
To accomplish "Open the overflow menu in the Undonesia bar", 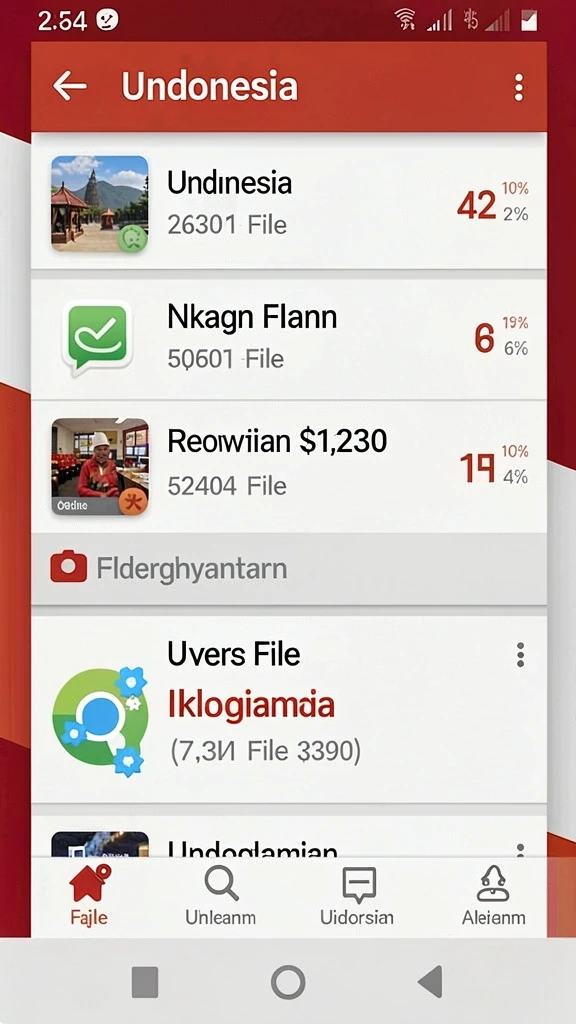I will (x=519, y=87).
